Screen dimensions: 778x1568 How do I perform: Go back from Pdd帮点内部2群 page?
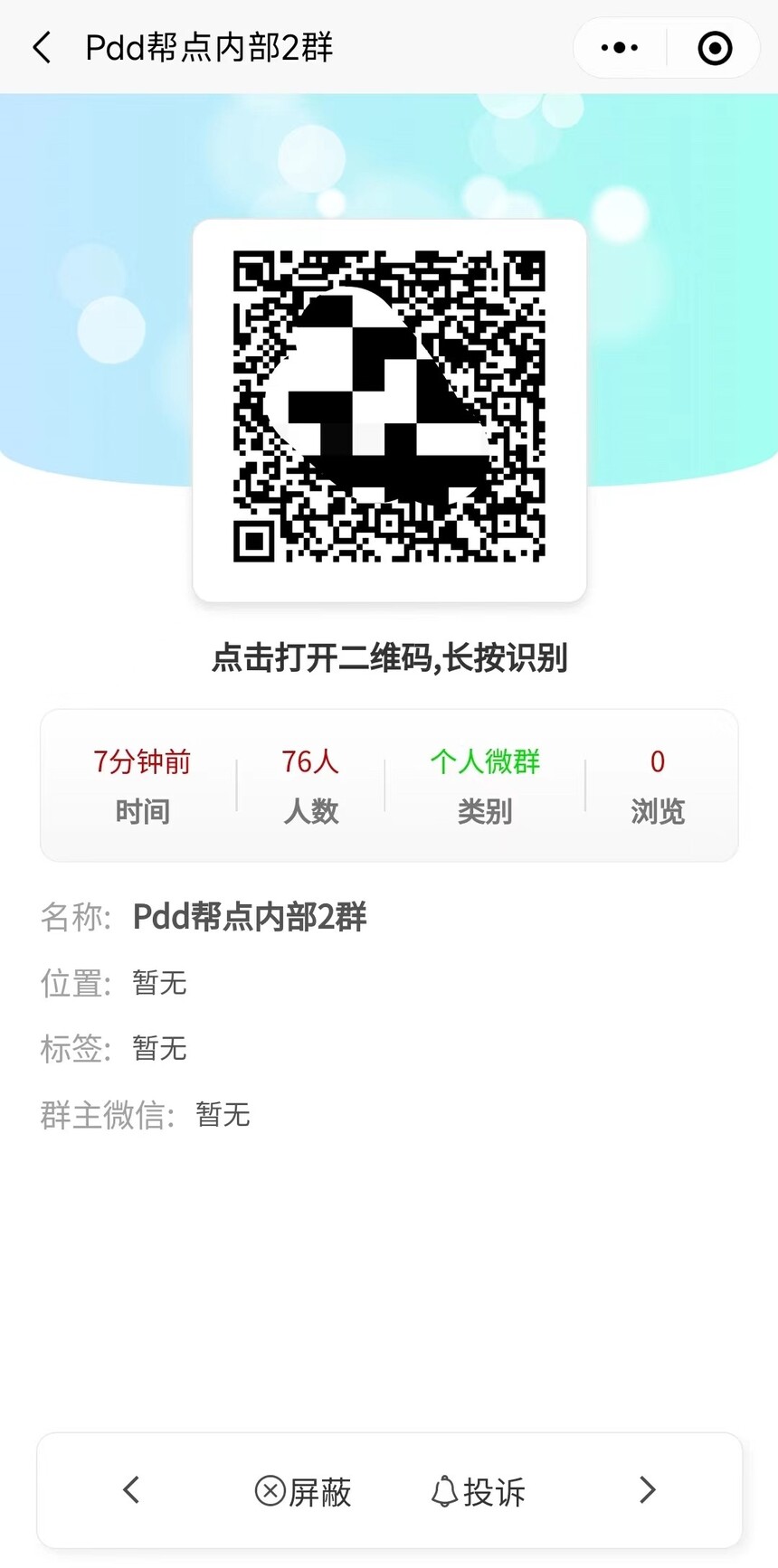tap(43, 47)
